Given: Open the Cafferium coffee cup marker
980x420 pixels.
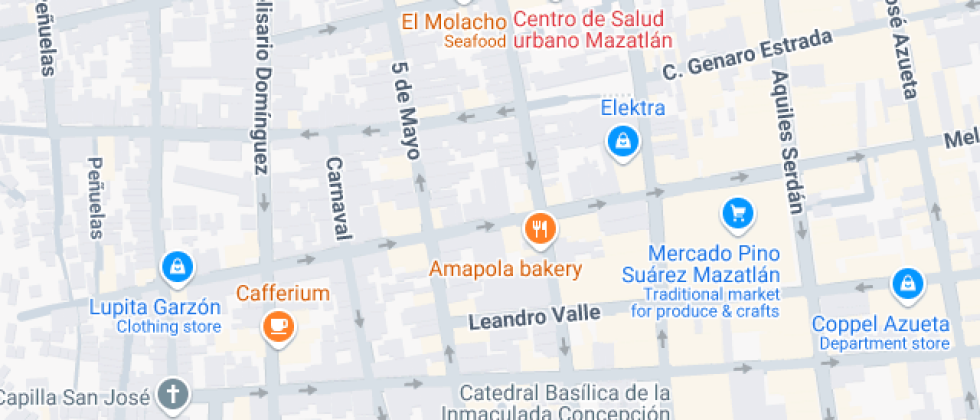Looking at the screenshot, I should click(278, 326).
